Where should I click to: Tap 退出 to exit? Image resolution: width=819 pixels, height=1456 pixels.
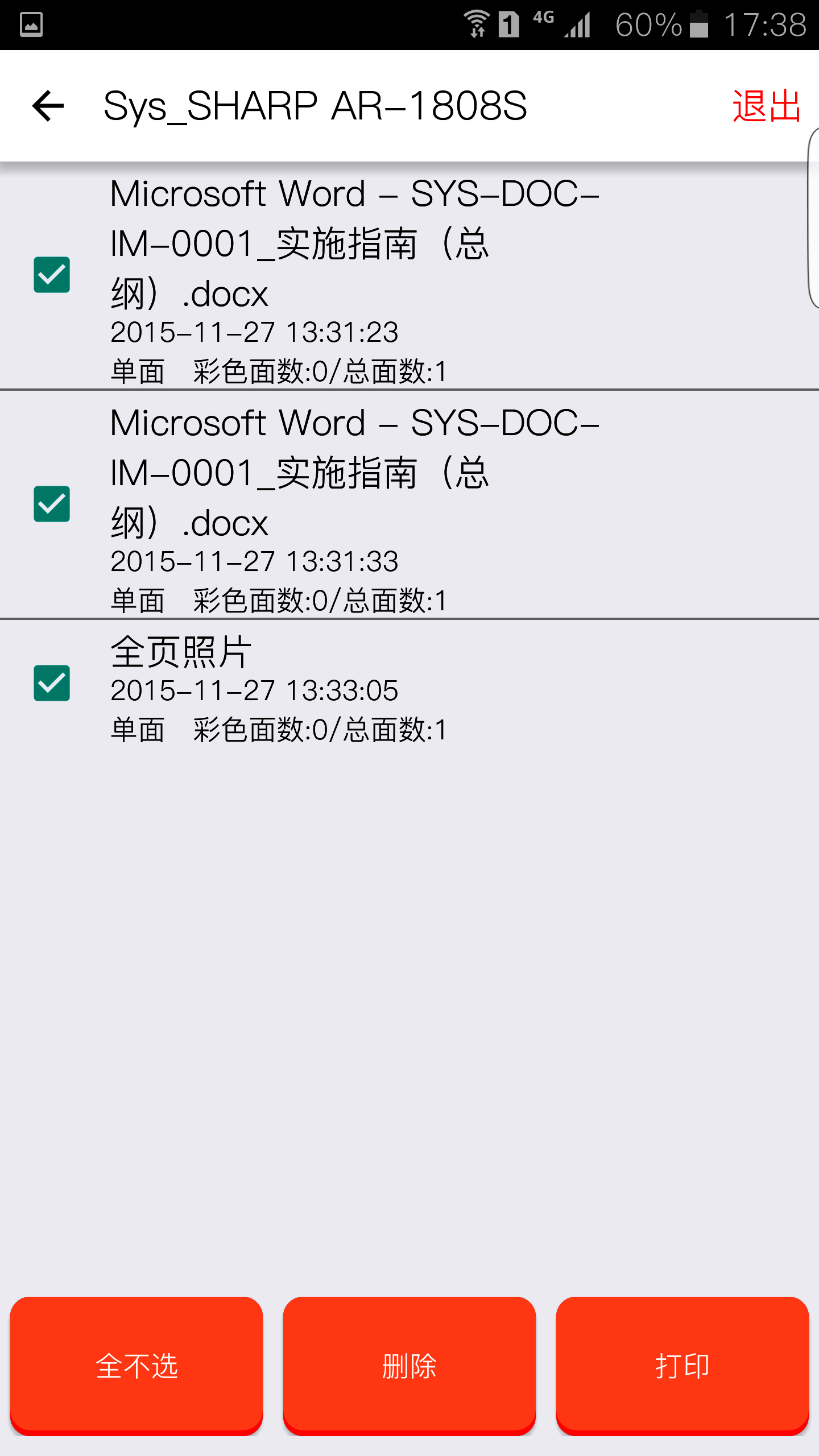pyautogui.click(x=766, y=105)
